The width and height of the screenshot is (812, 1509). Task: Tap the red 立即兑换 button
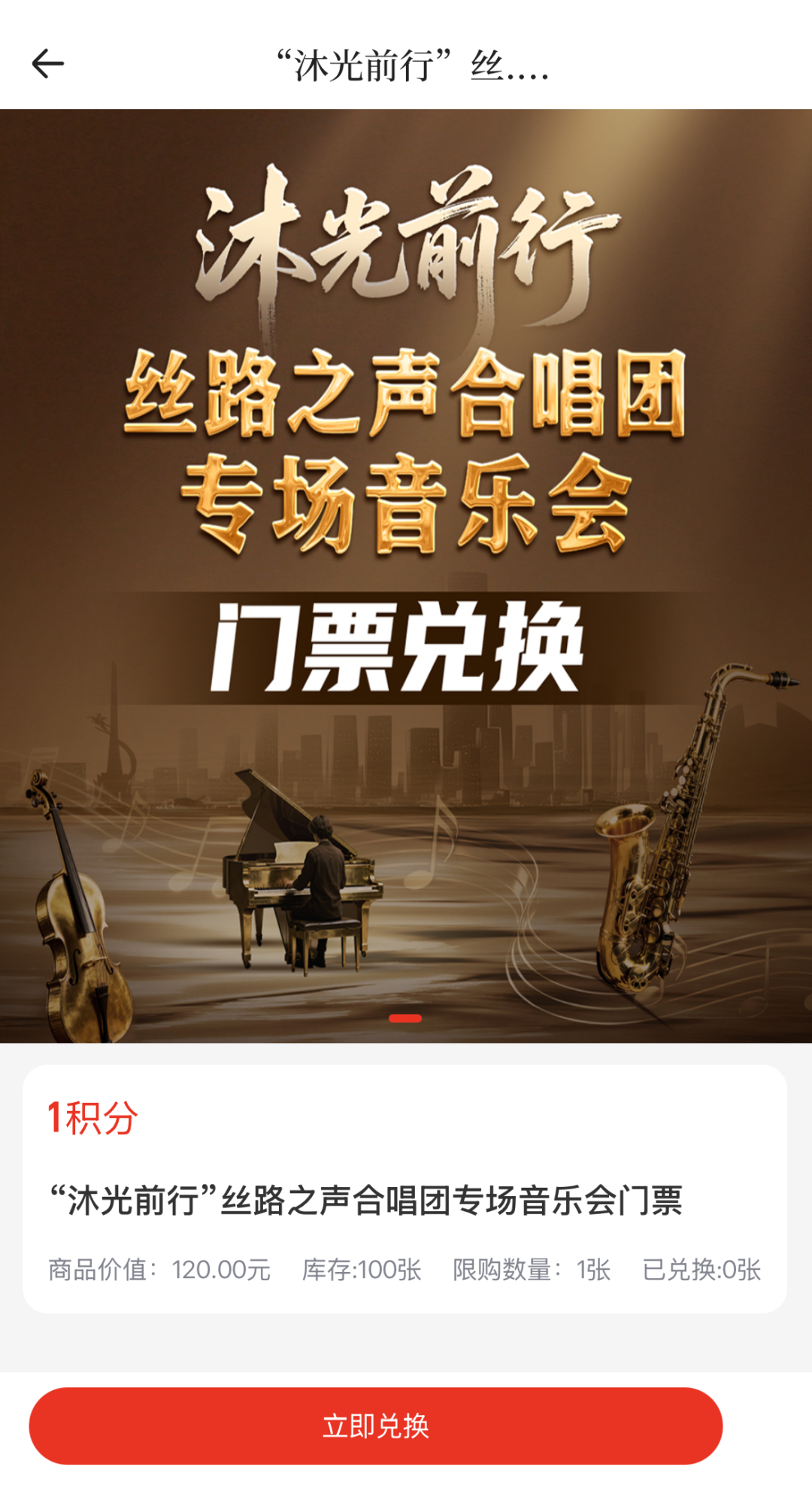coord(375,1426)
